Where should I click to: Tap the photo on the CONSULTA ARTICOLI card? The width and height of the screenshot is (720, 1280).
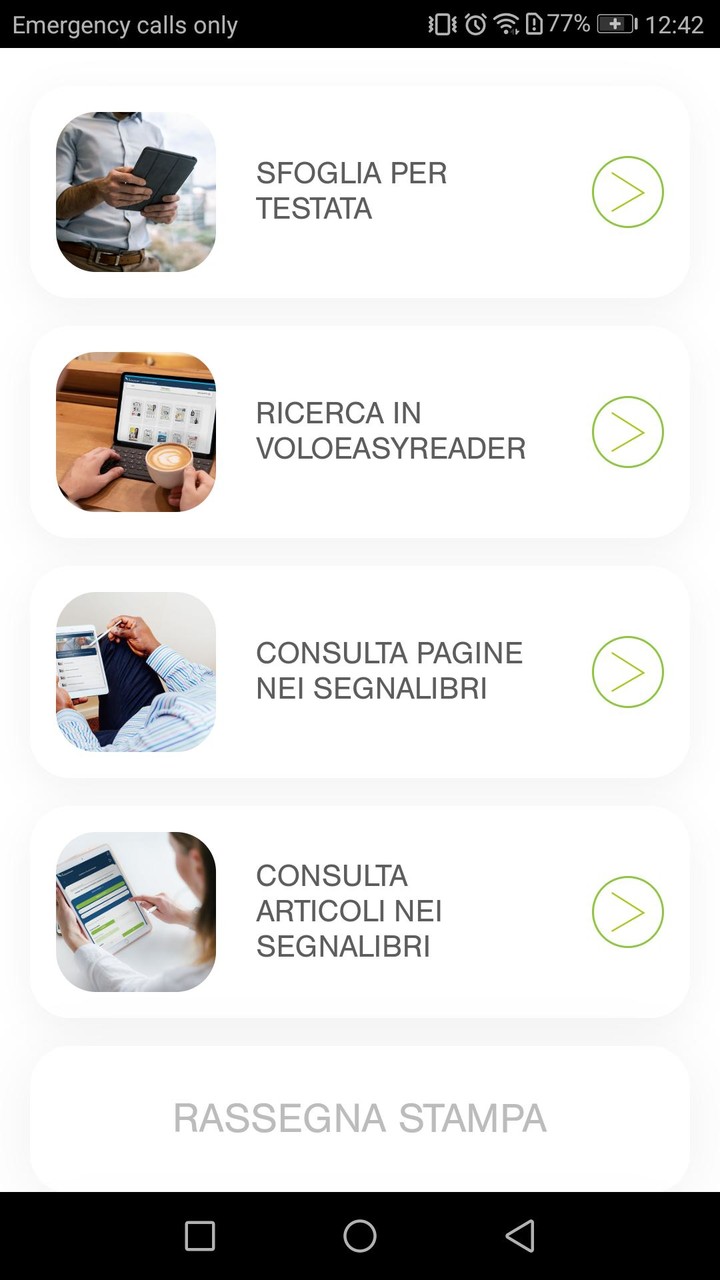pos(135,911)
